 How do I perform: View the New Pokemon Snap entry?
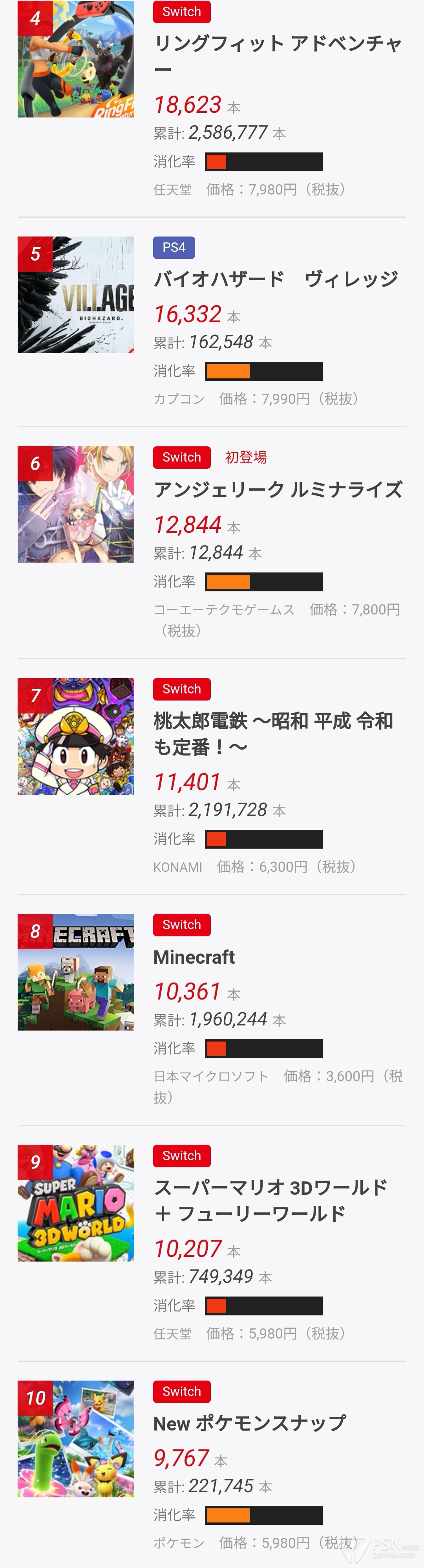[249, 1423]
